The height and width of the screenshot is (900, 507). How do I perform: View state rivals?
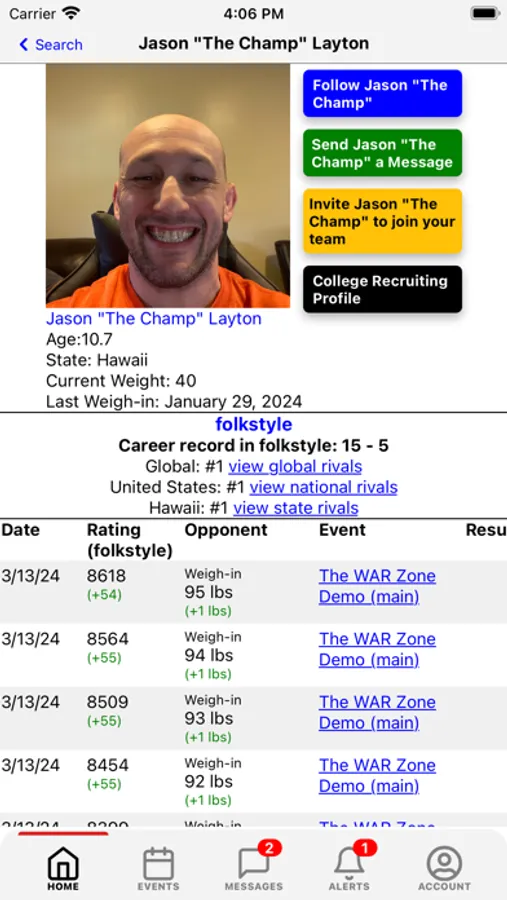point(296,508)
